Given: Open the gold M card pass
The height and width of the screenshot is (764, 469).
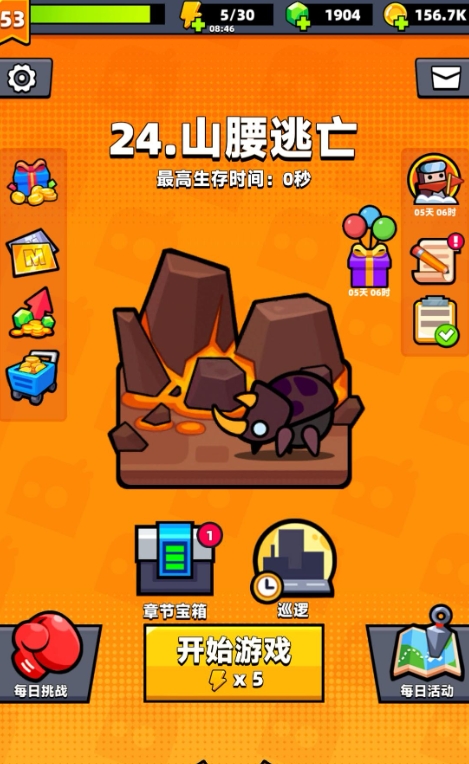Looking at the screenshot, I should click(33, 252).
